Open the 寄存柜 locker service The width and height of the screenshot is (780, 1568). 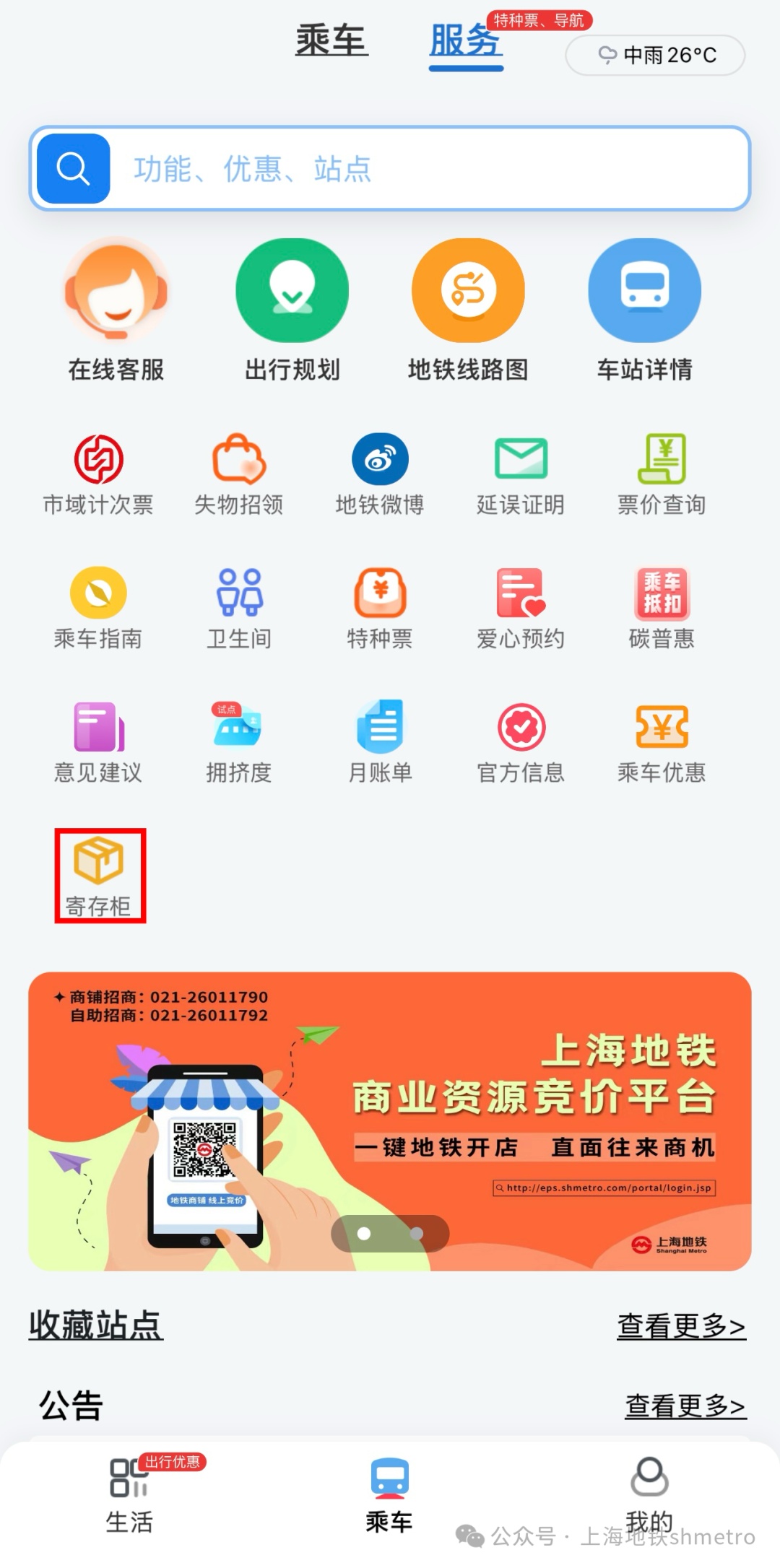tap(100, 876)
